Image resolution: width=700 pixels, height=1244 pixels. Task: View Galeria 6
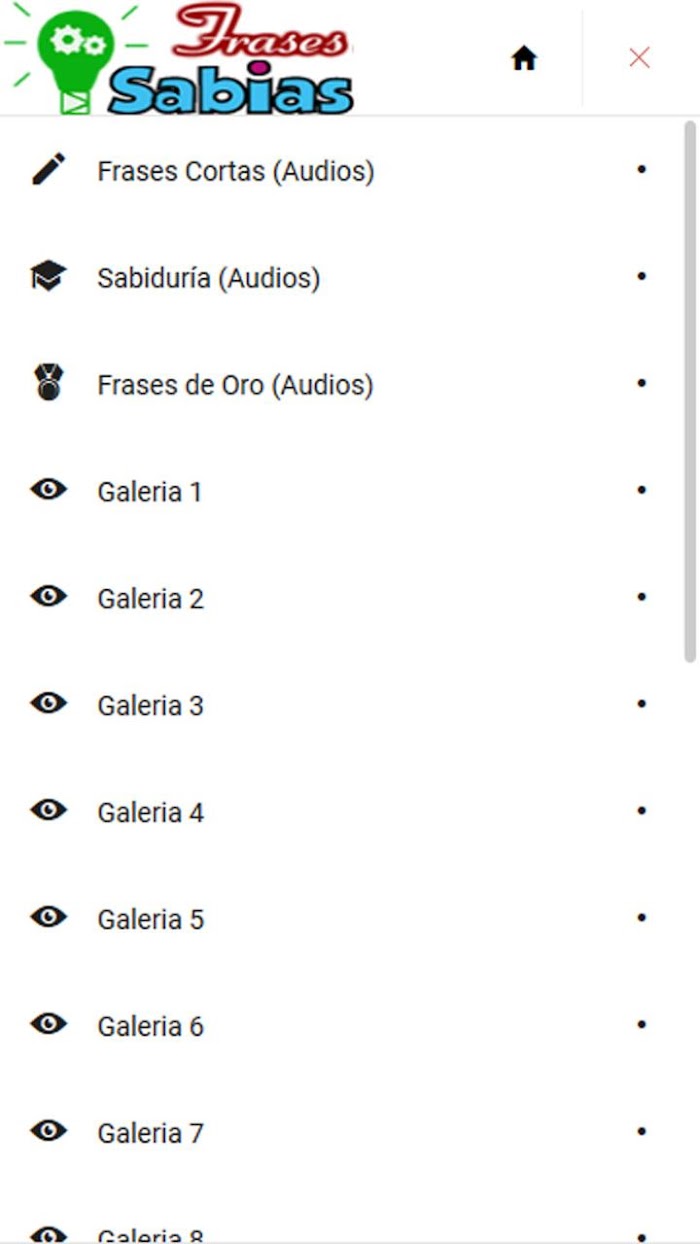coord(340,1027)
